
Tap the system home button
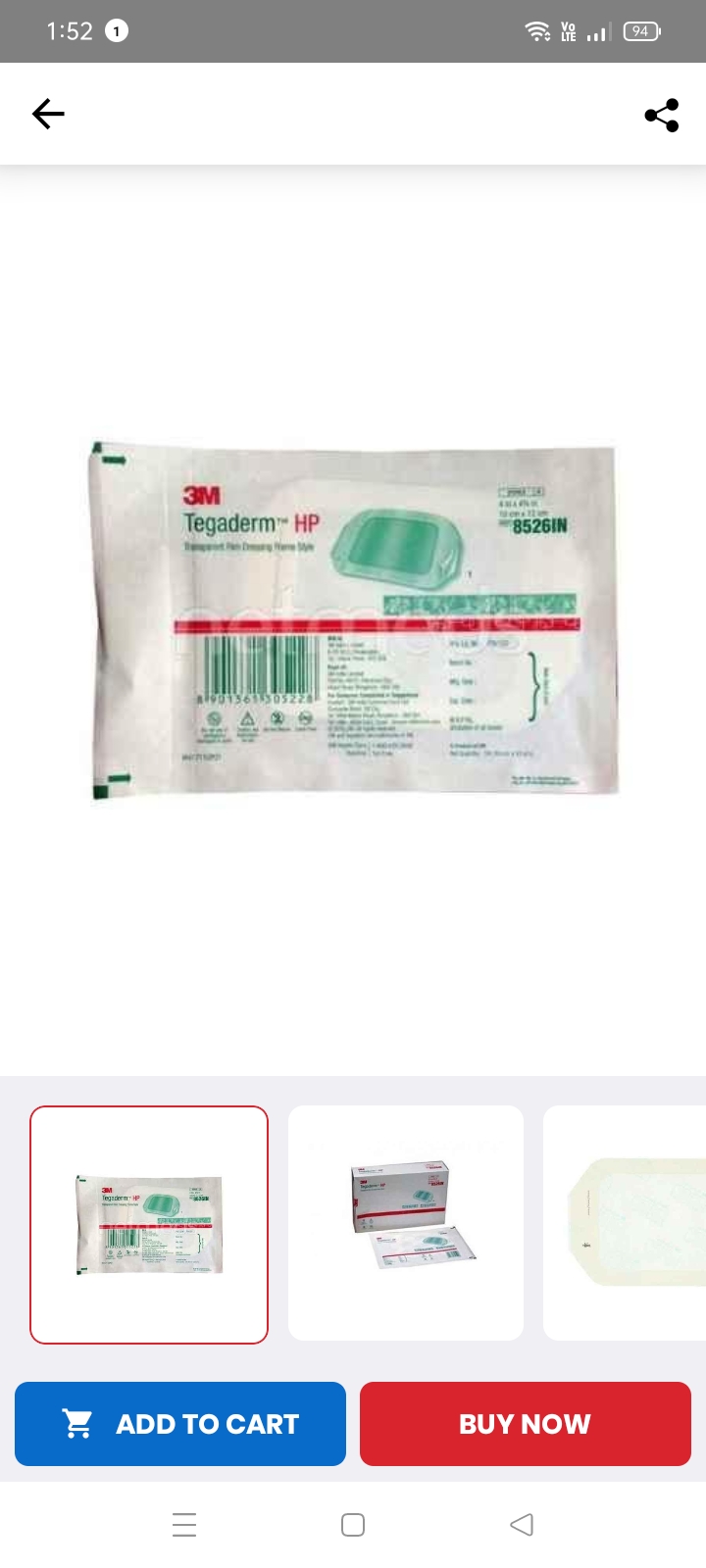[353, 1525]
